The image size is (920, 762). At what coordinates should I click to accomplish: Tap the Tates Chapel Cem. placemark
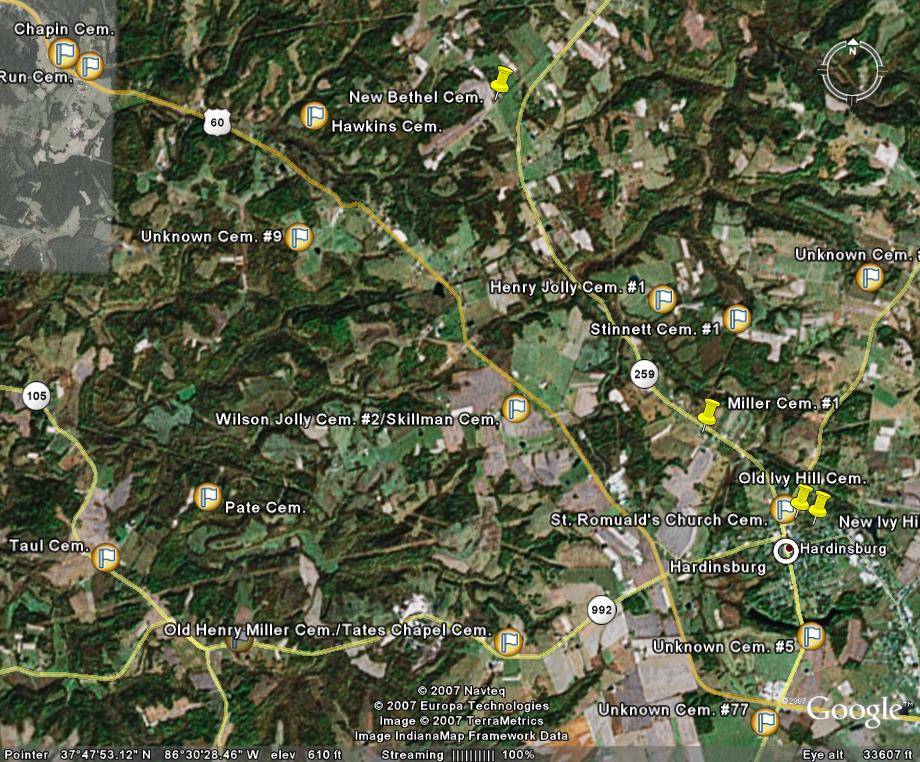(x=509, y=642)
